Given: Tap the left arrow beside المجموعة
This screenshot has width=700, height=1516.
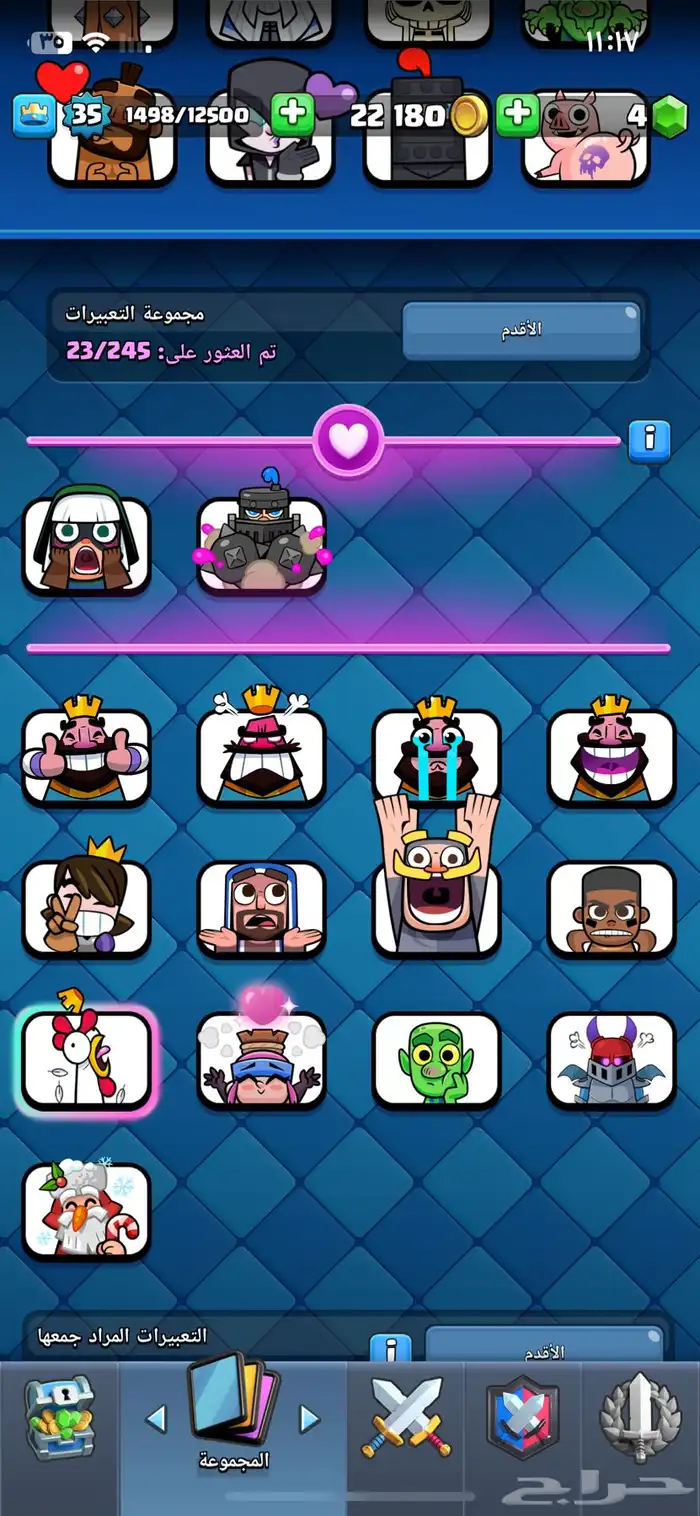Looking at the screenshot, I should click(155, 1418).
